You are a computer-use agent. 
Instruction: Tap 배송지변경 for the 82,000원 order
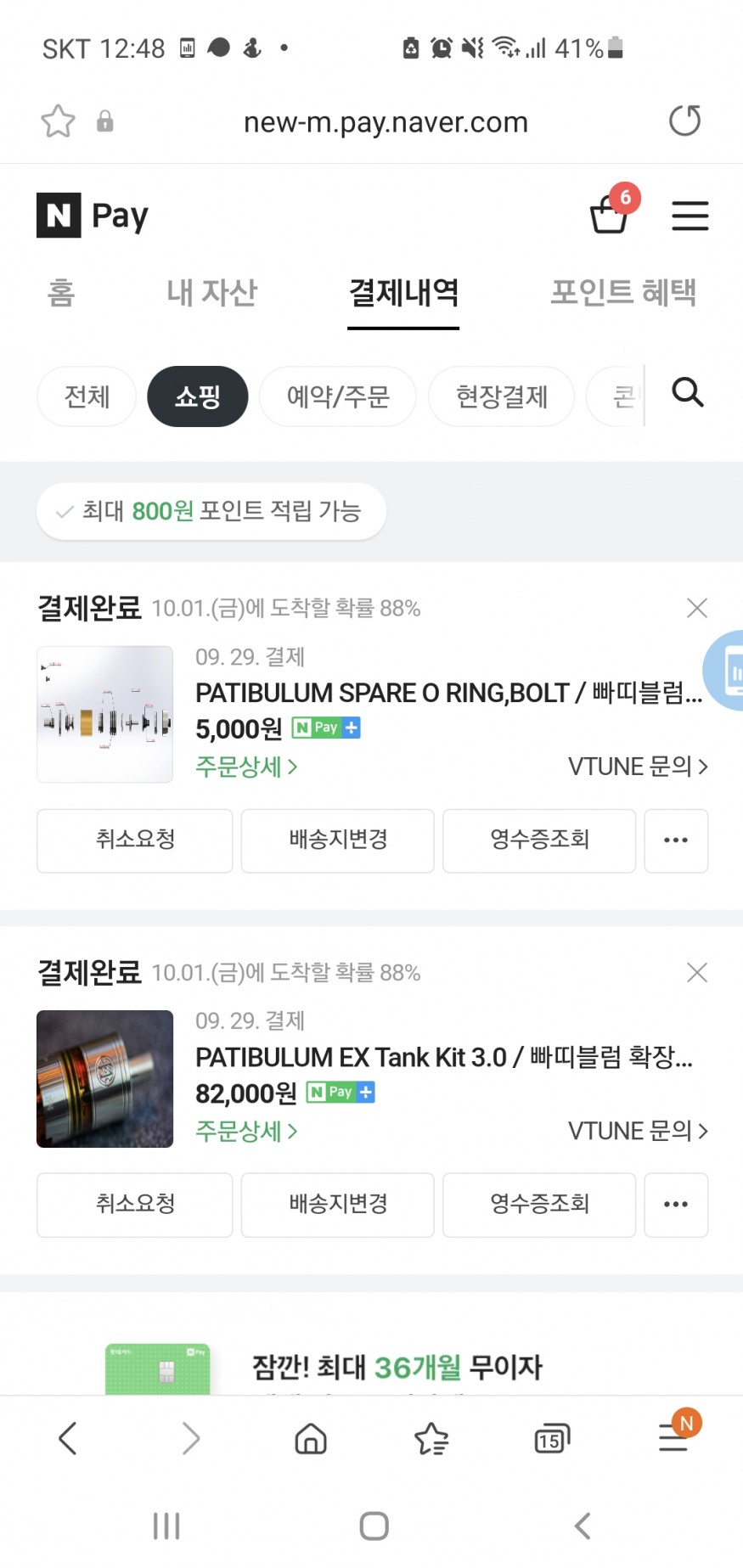click(x=338, y=1204)
